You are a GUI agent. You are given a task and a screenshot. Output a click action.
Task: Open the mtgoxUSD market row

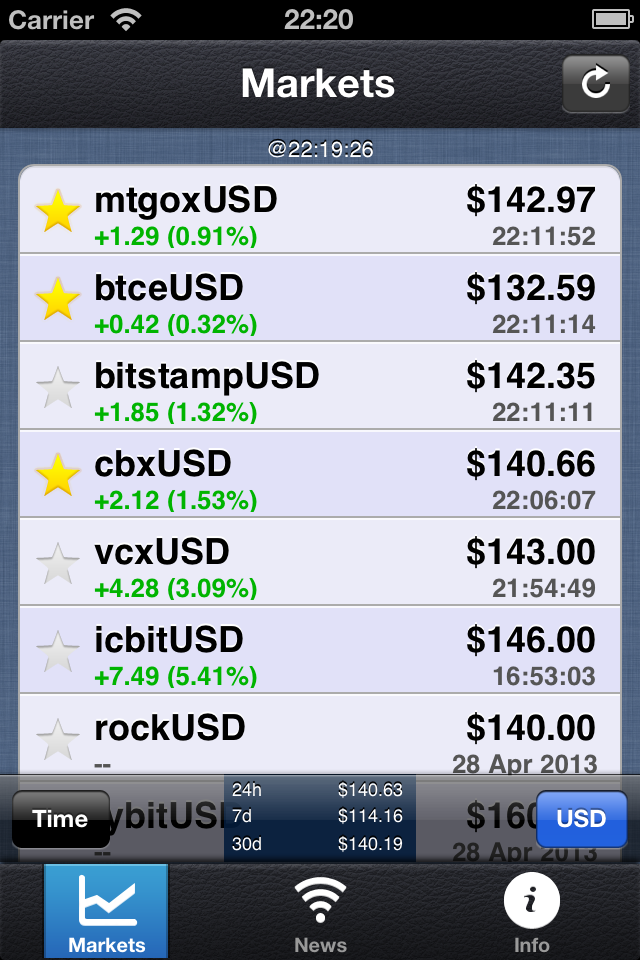[x=330, y=211]
